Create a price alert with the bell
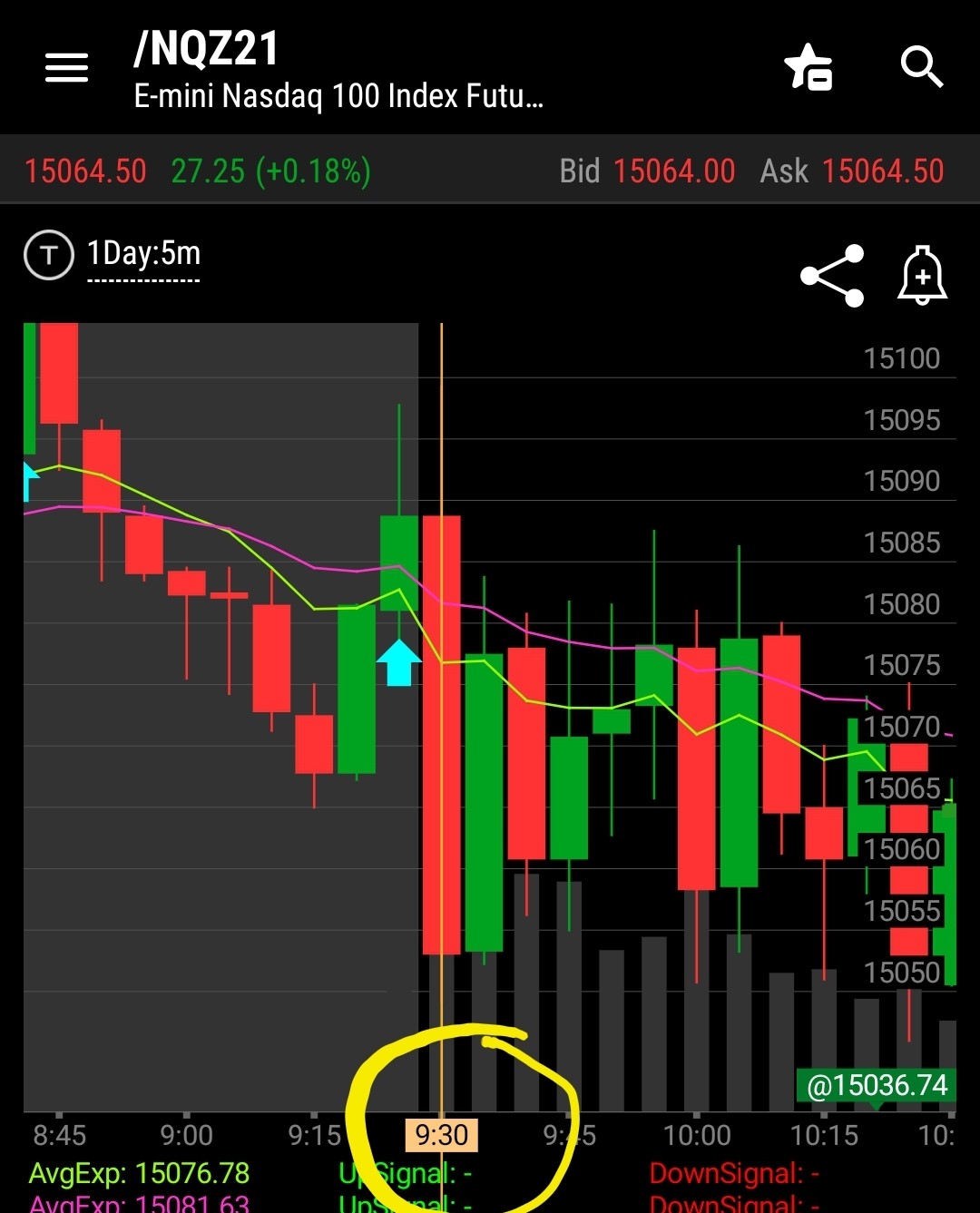 922,275
